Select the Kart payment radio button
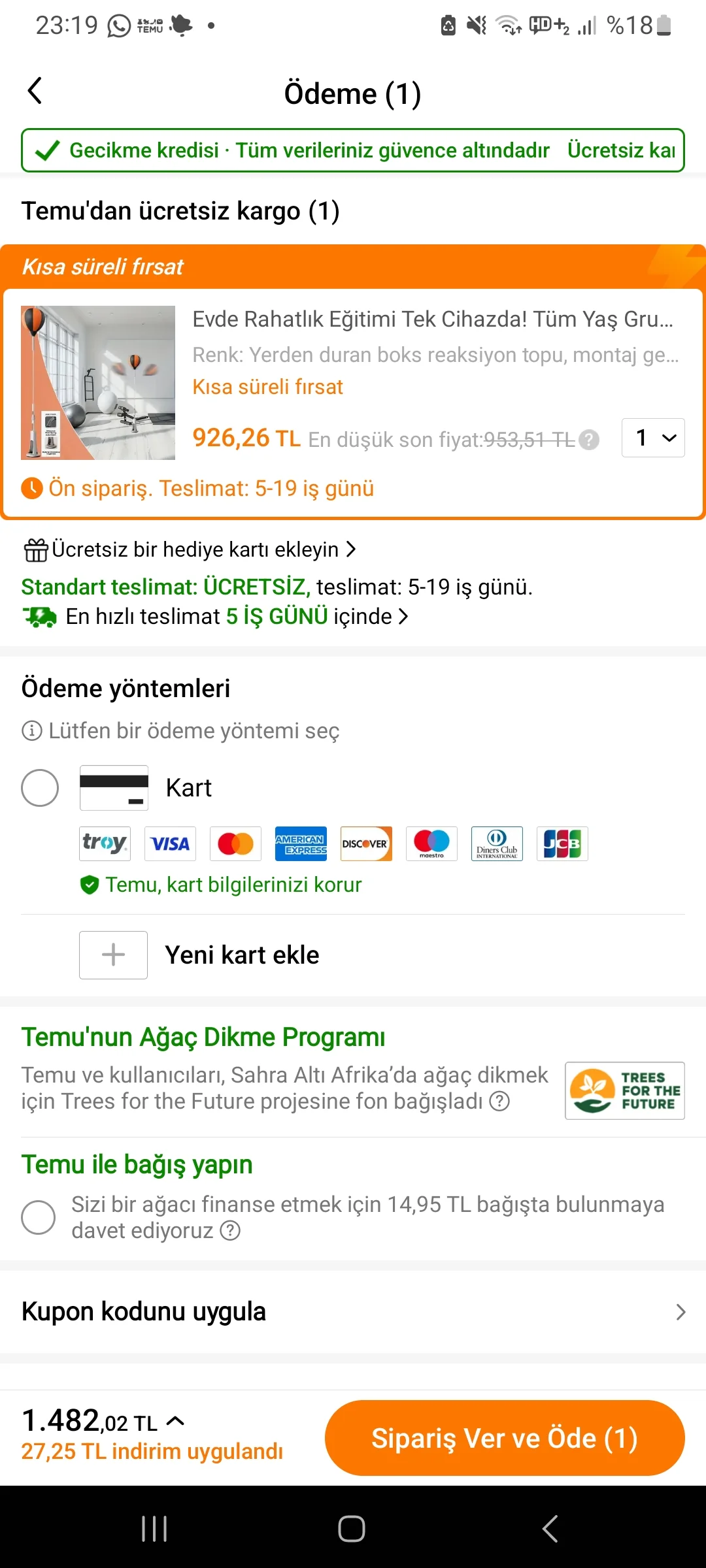Viewport: 706px width, 1568px height. coord(39,788)
